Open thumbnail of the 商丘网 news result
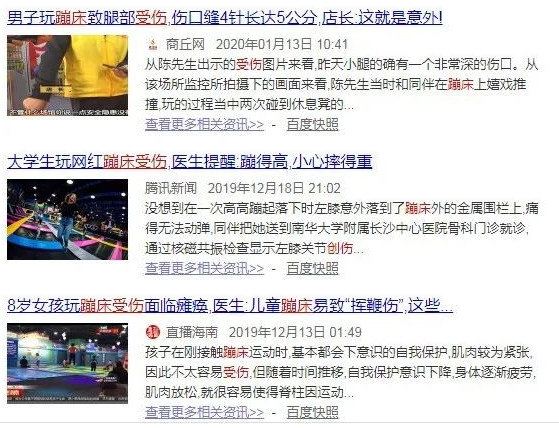This screenshot has width=559, height=428. pos(67,76)
